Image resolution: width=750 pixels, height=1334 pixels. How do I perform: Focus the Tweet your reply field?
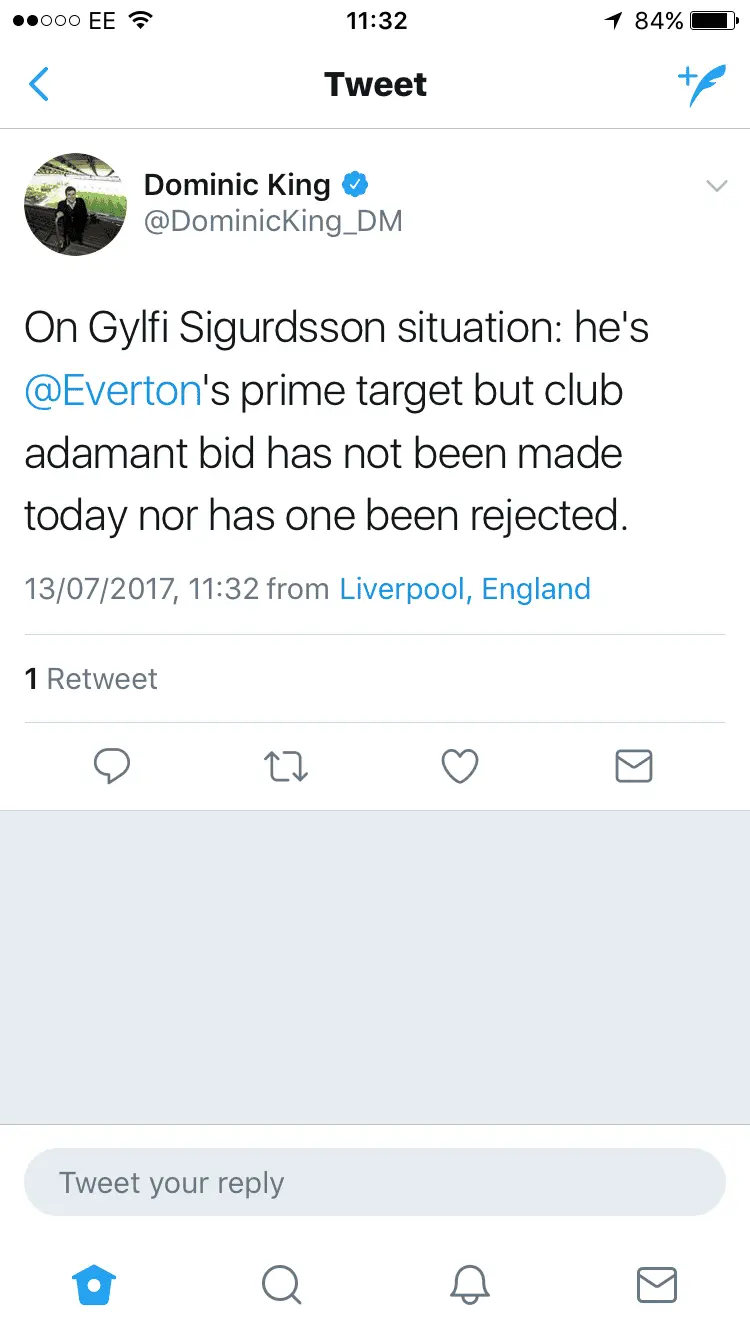[374, 1183]
